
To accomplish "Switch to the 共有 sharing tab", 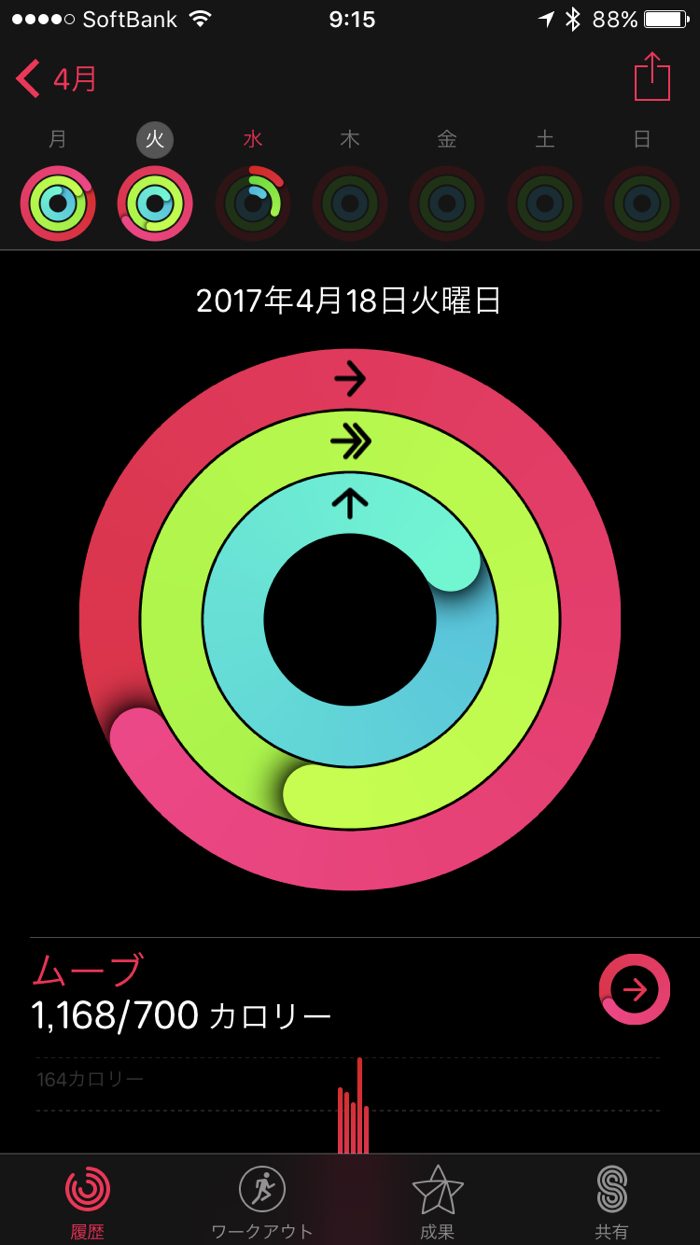I will (x=611, y=1200).
